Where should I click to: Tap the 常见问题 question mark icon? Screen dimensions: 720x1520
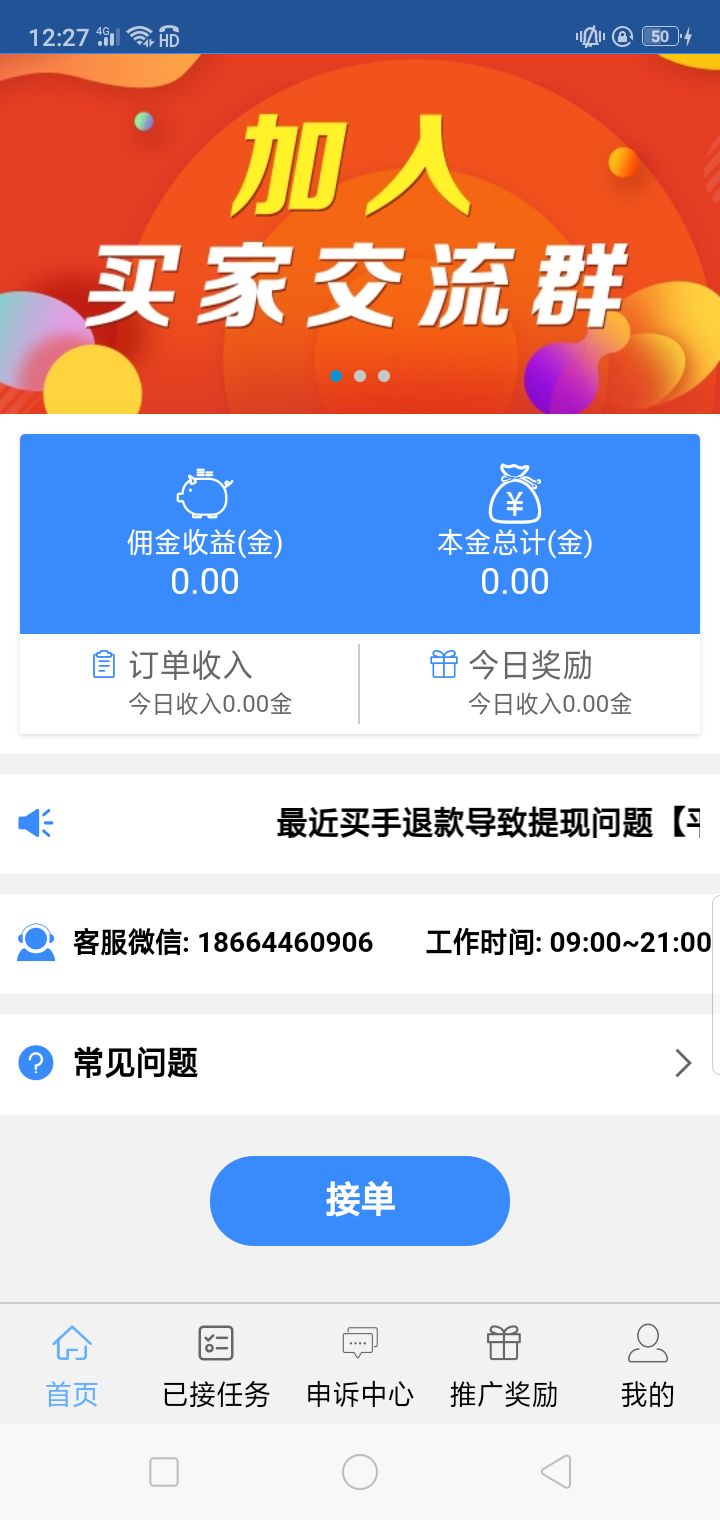click(36, 1063)
